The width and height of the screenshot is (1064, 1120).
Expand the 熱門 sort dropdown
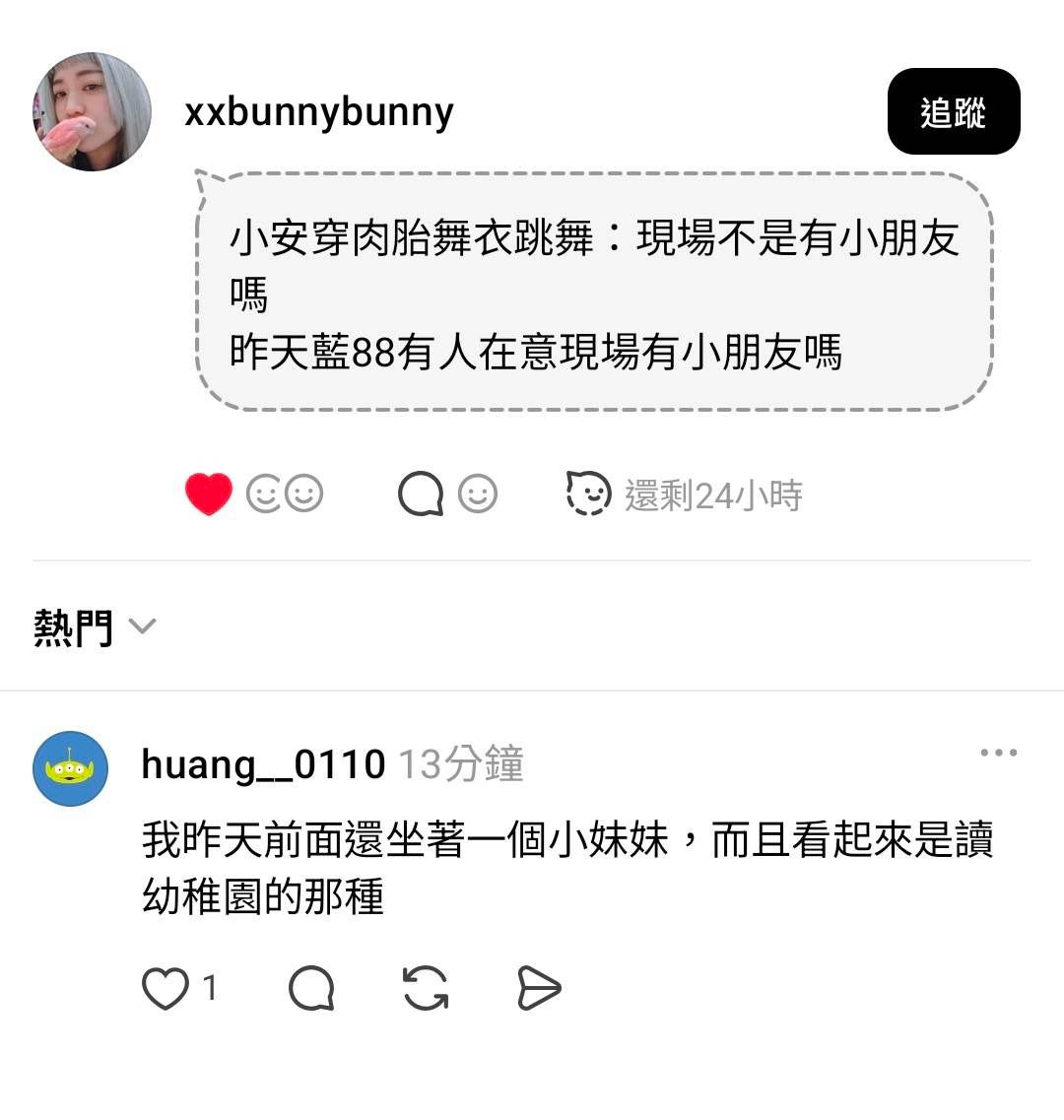coord(95,627)
